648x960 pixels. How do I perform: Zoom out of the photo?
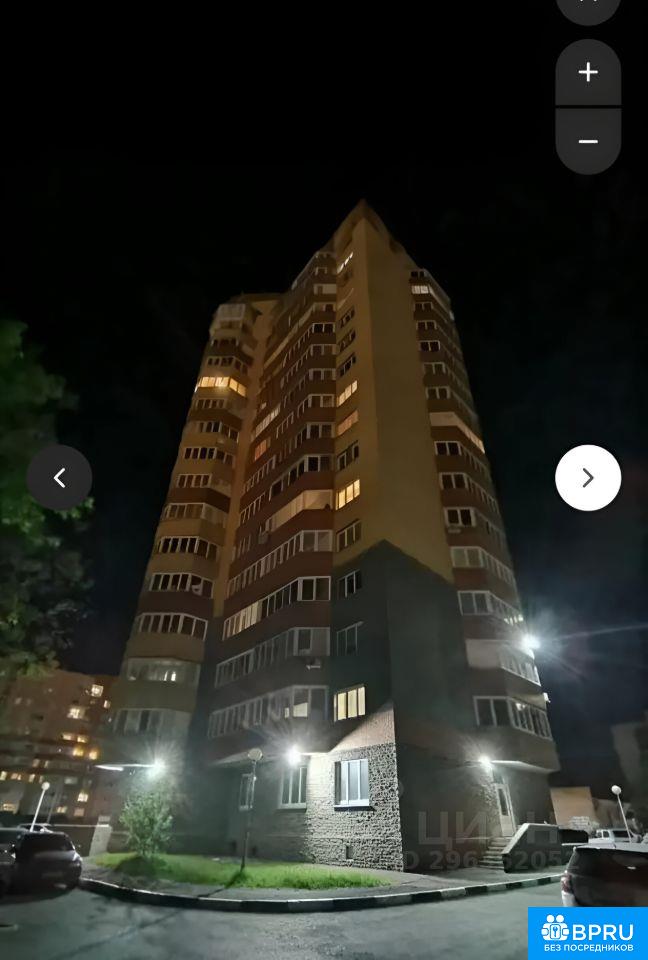pos(588,141)
